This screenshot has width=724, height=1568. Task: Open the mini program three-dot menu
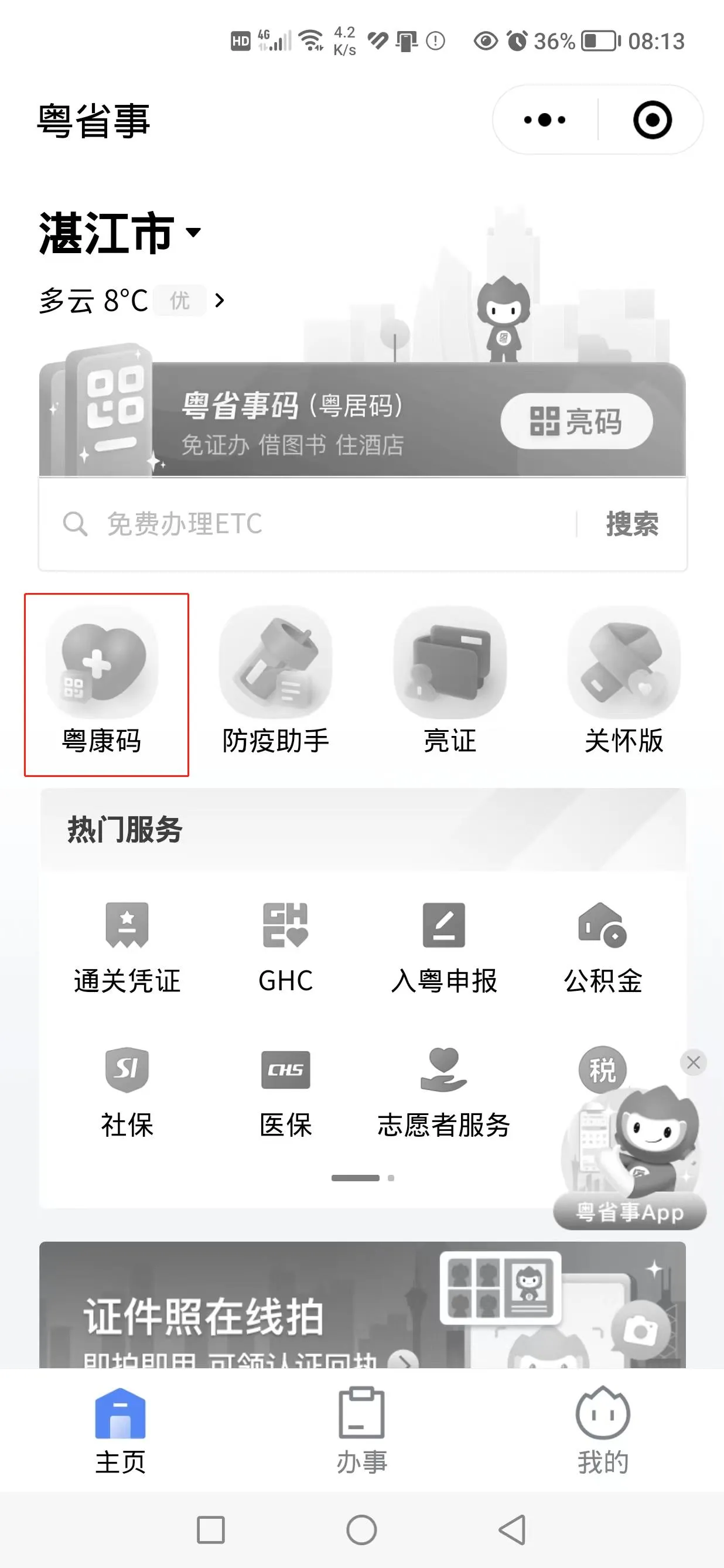point(545,120)
